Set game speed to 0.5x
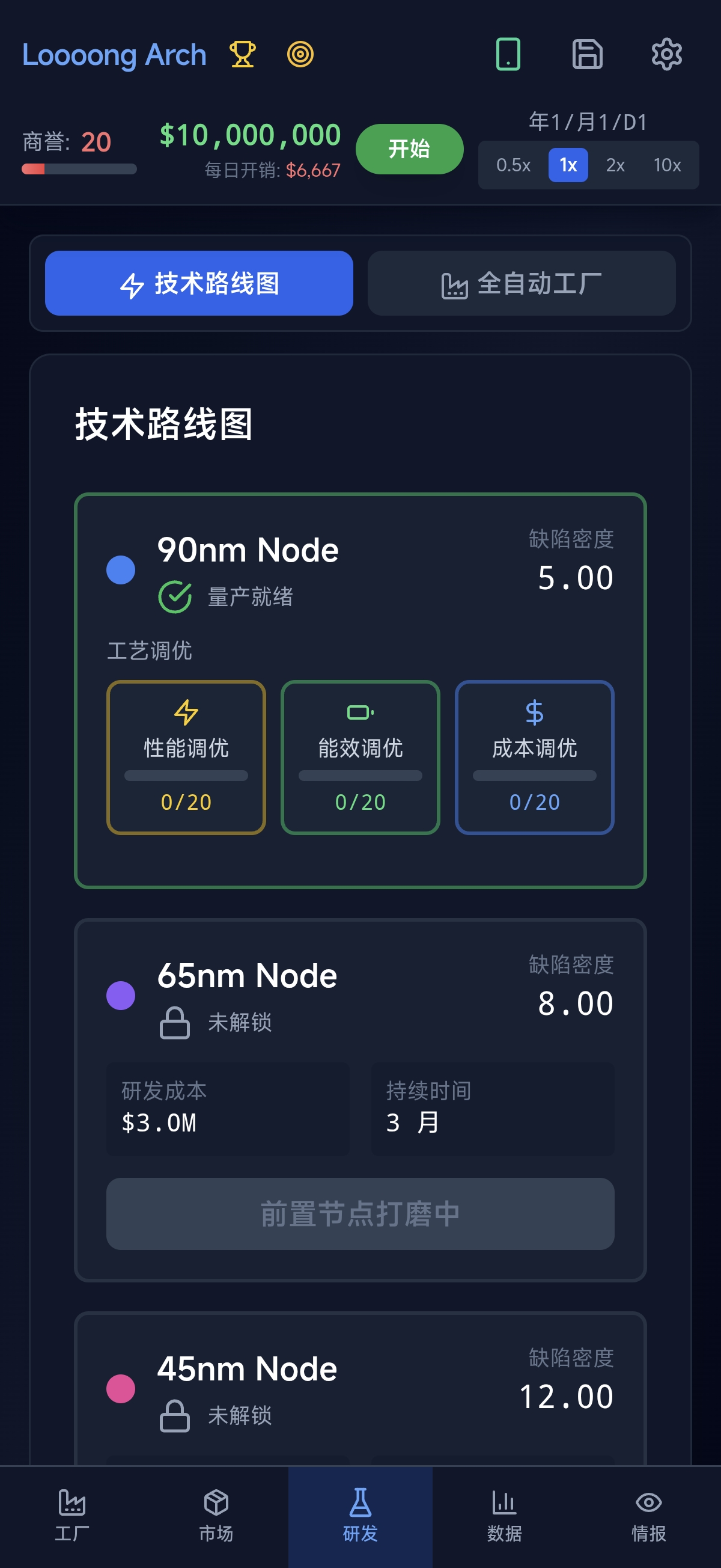 (513, 165)
